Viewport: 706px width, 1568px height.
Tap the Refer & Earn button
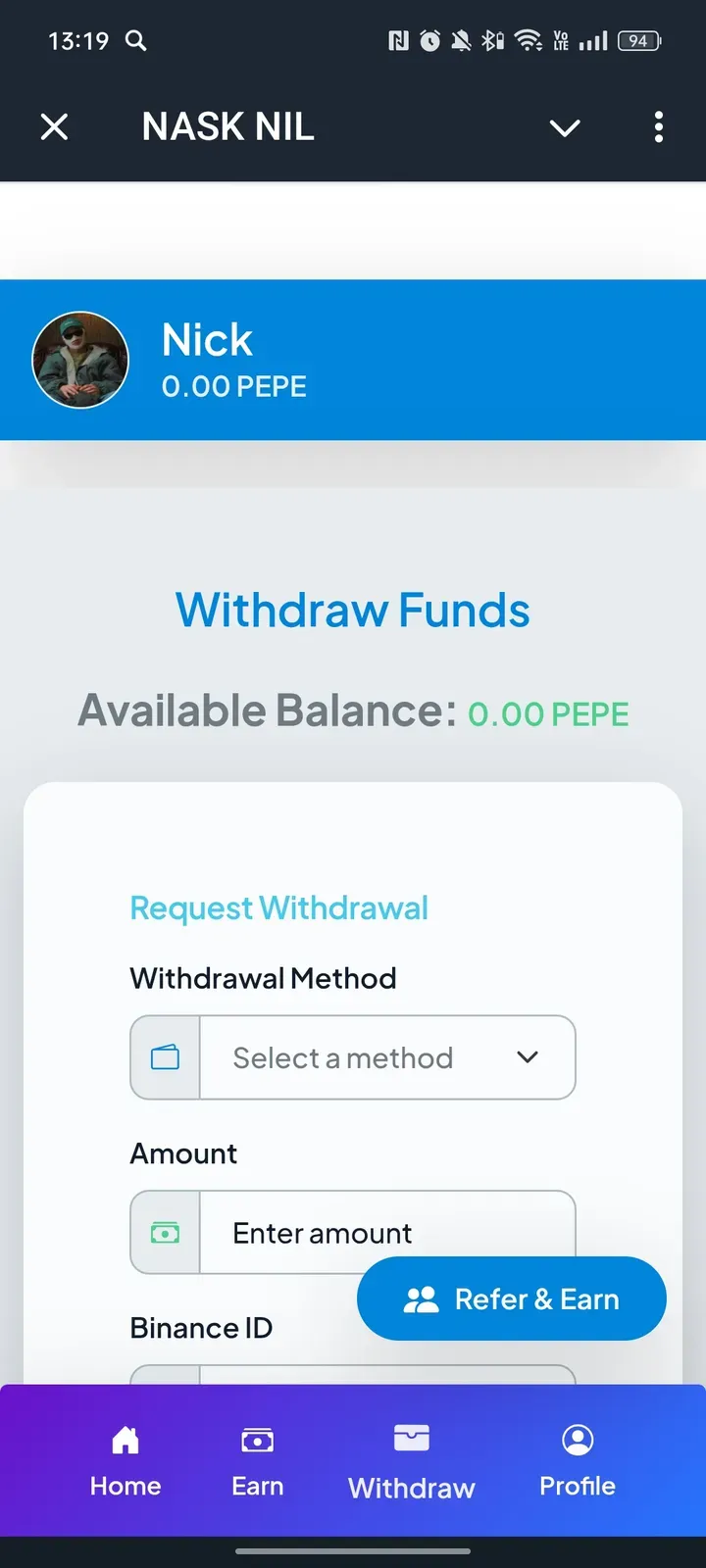511,1298
